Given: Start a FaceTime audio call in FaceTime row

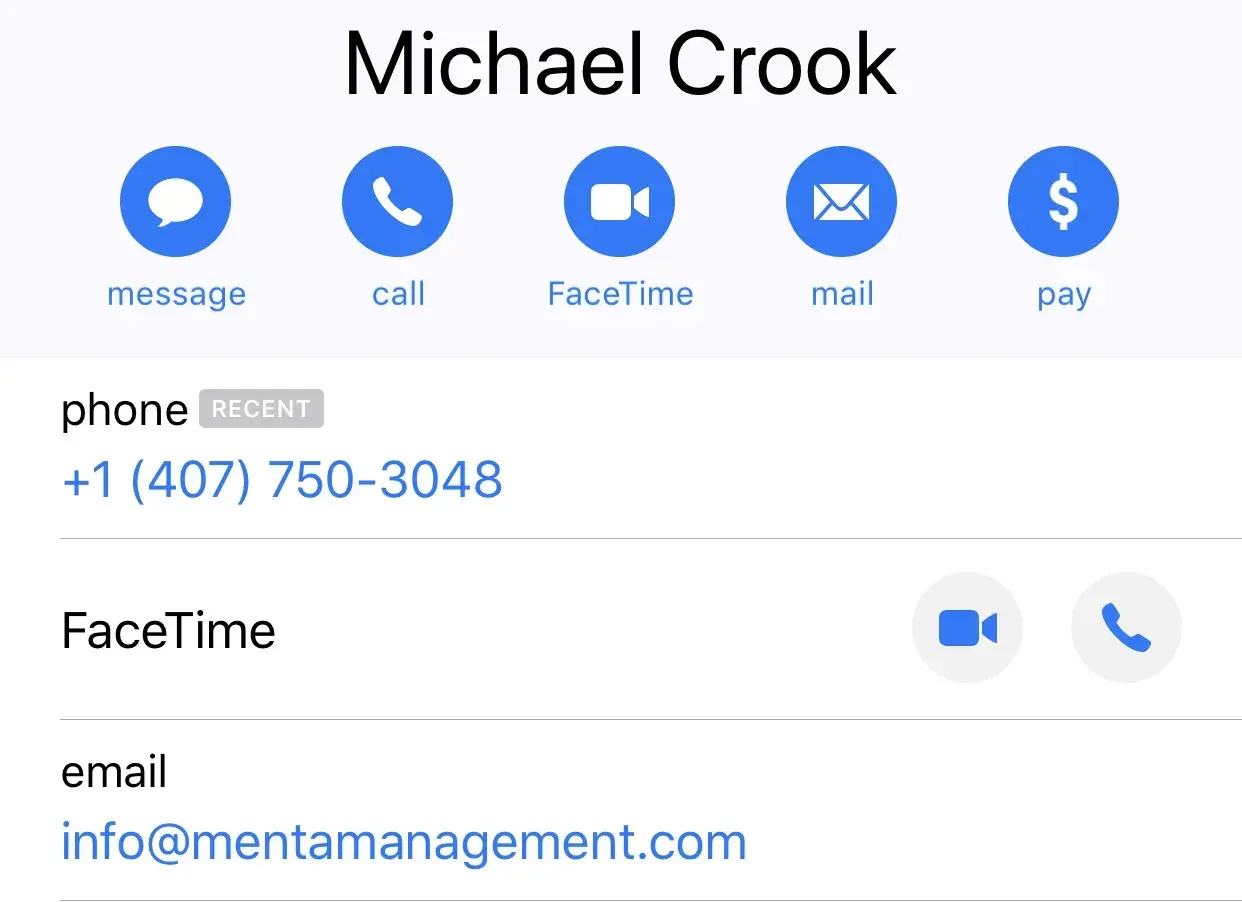Looking at the screenshot, I should point(1126,628).
